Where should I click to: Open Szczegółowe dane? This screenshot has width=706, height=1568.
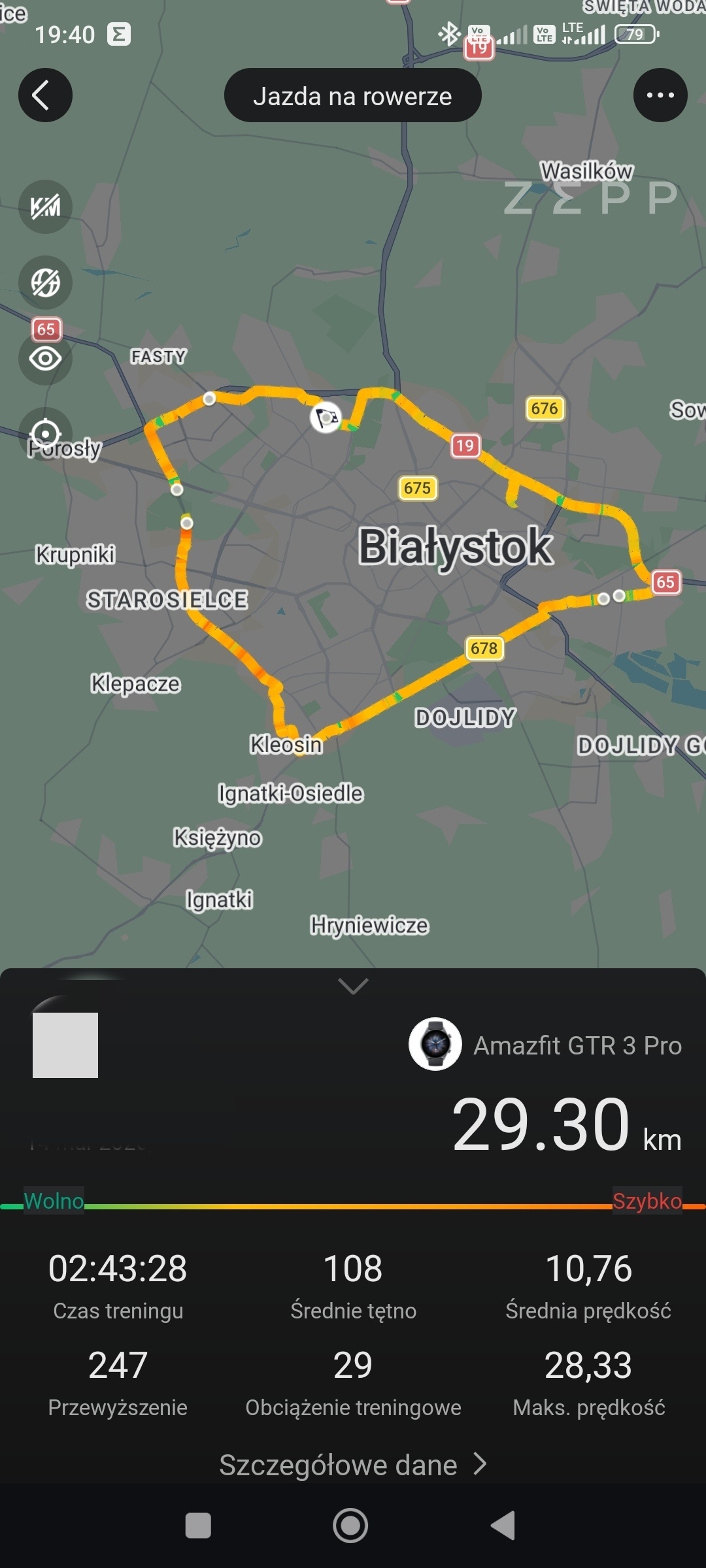coord(353,1465)
